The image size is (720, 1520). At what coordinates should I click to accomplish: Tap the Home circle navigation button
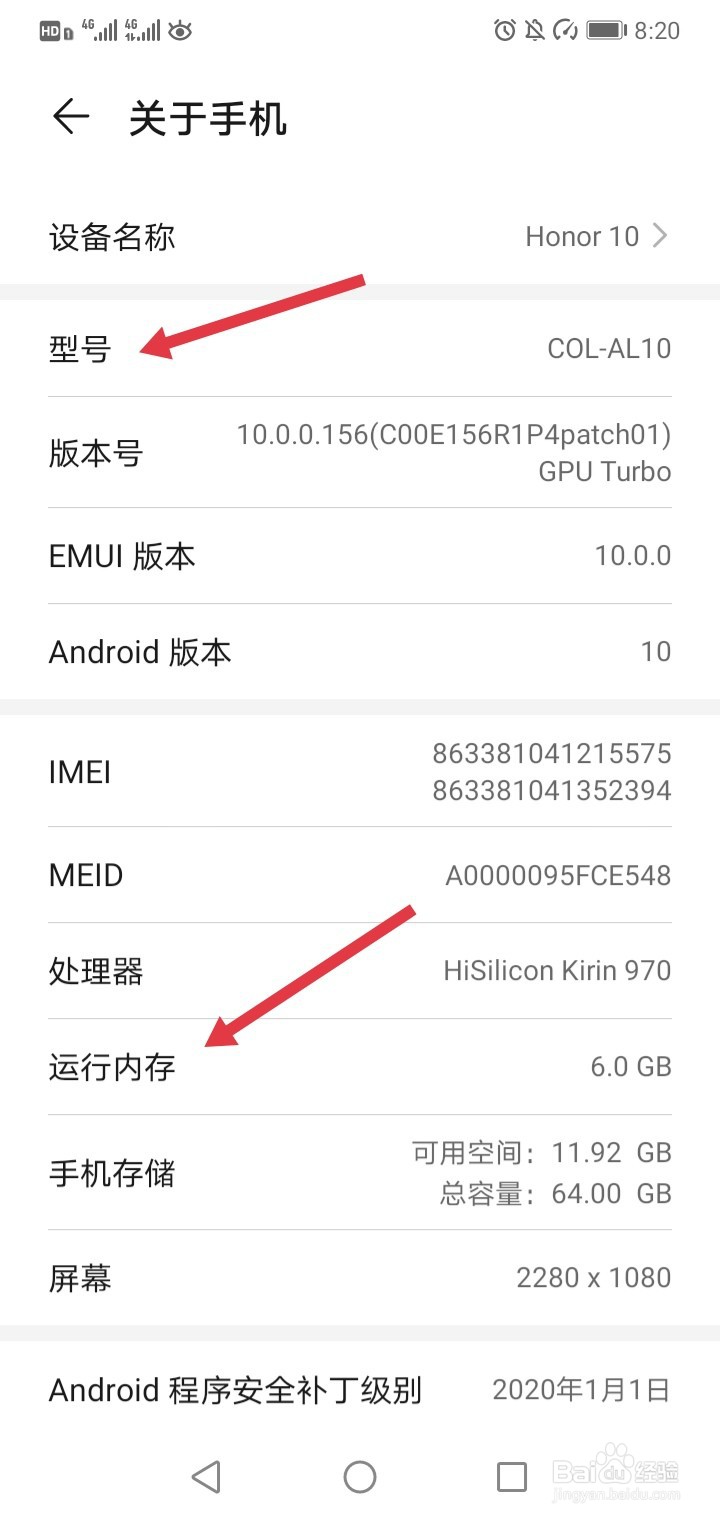(360, 1475)
